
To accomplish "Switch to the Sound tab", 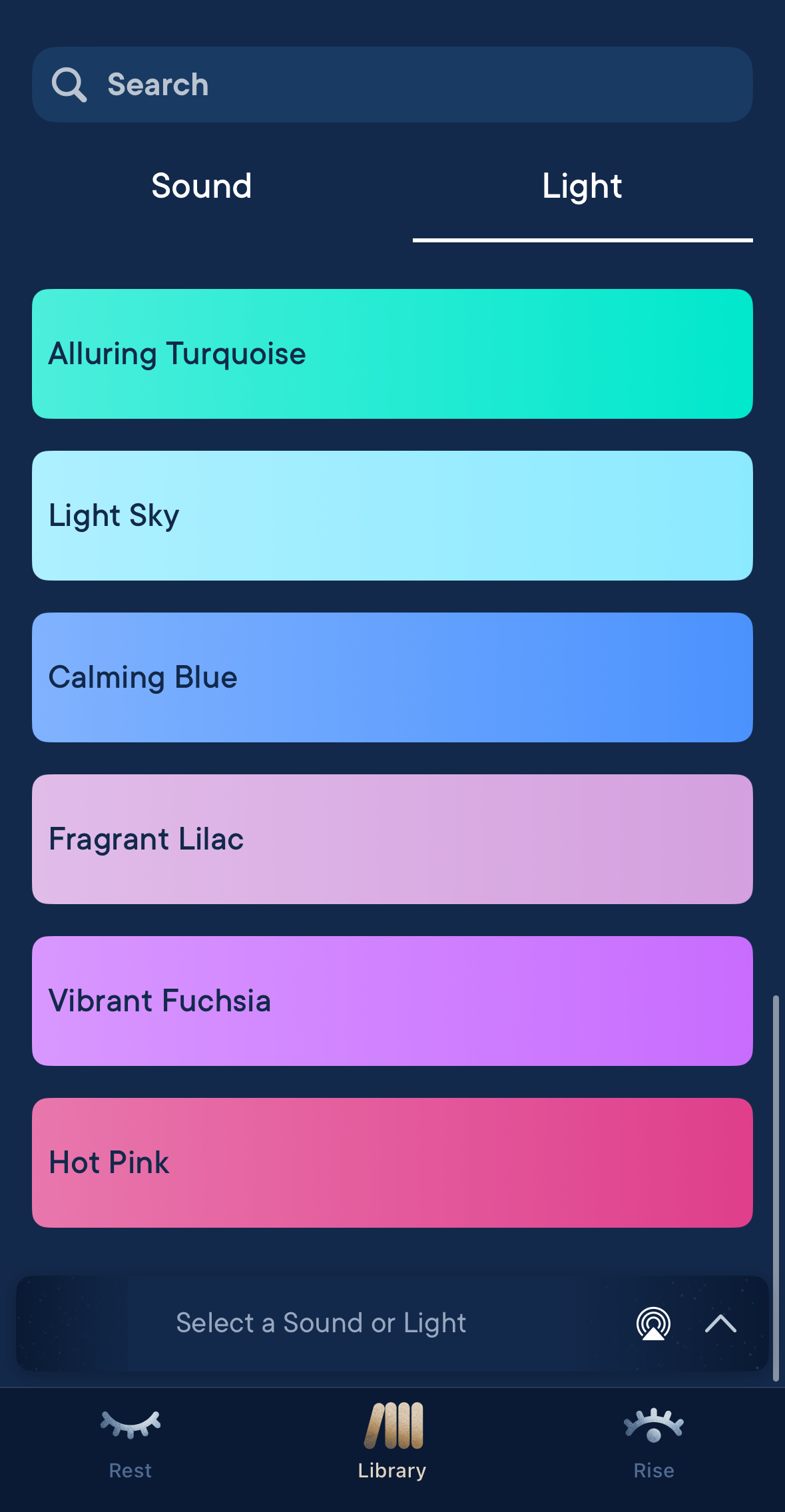I will click(x=201, y=186).
